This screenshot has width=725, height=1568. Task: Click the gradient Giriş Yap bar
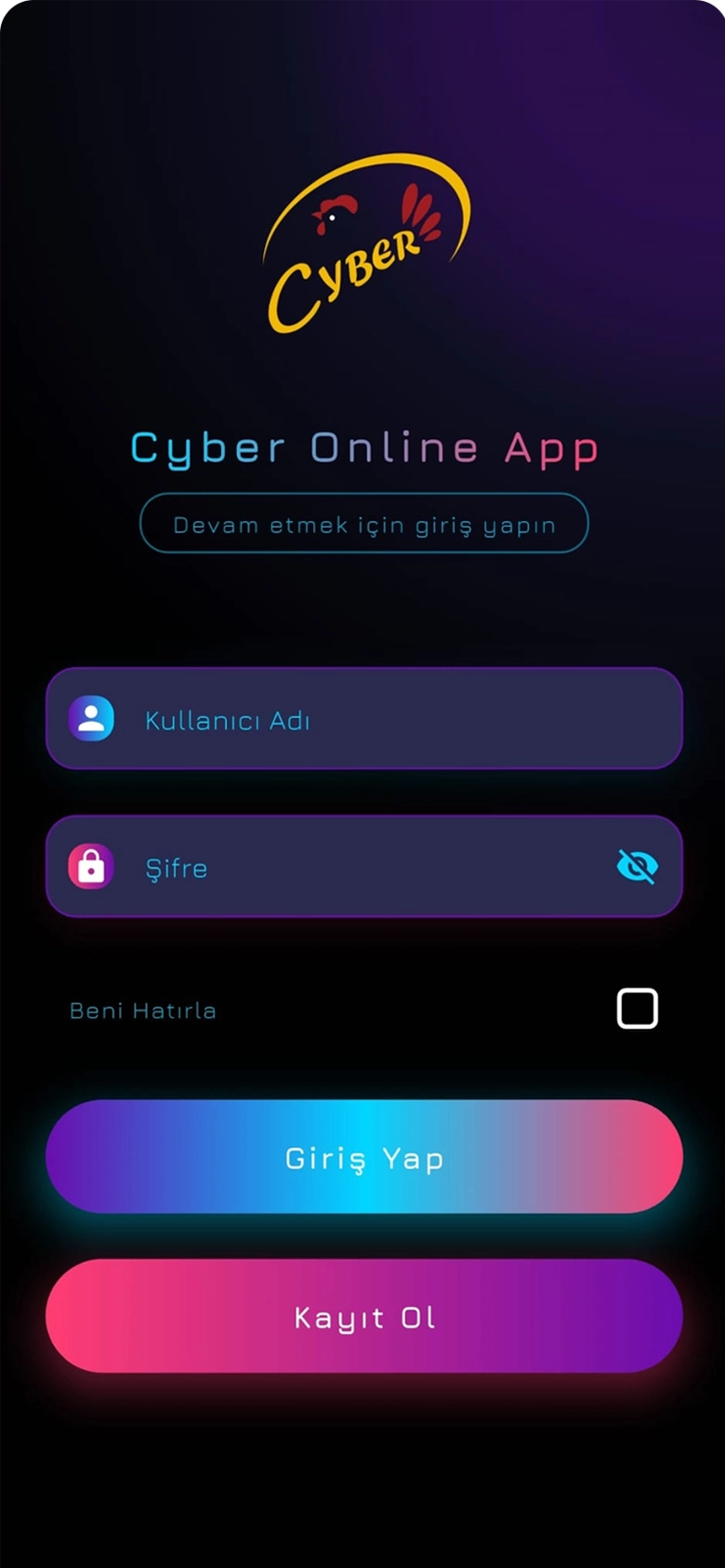pos(364,1157)
